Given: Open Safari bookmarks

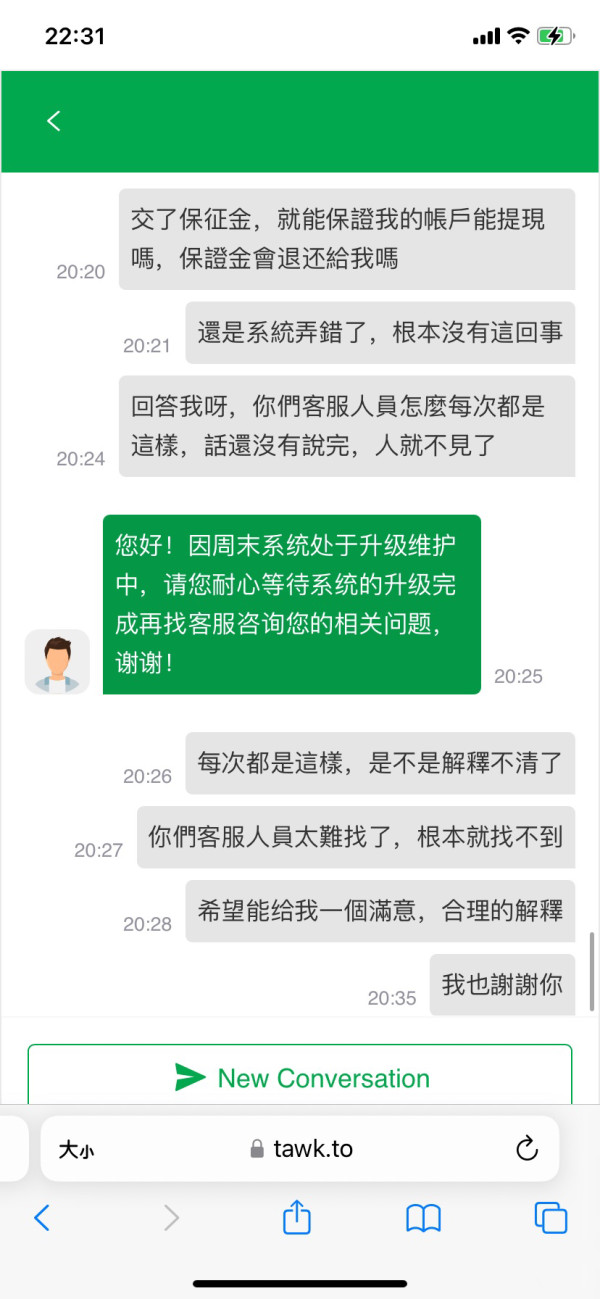Looking at the screenshot, I should 424,1217.
